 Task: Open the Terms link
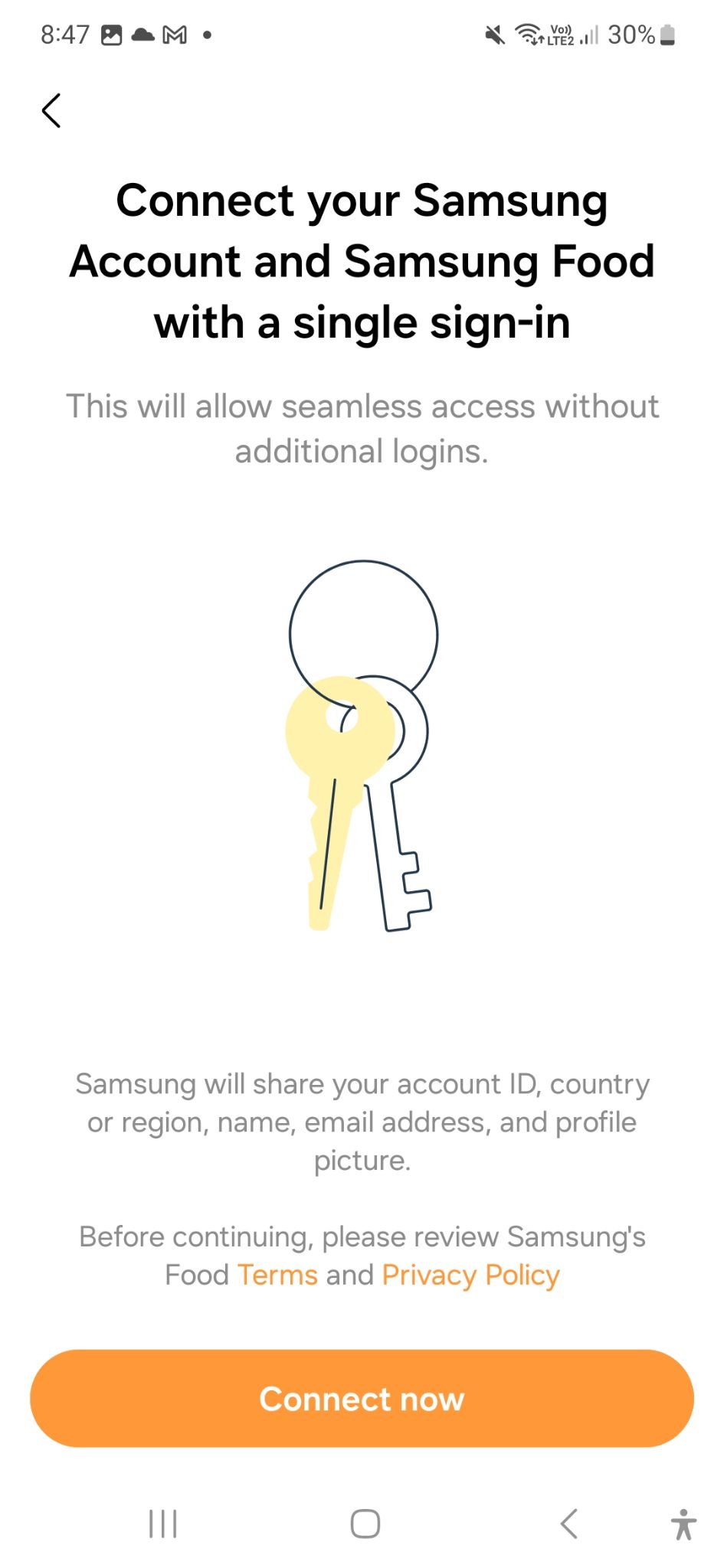tap(277, 1276)
